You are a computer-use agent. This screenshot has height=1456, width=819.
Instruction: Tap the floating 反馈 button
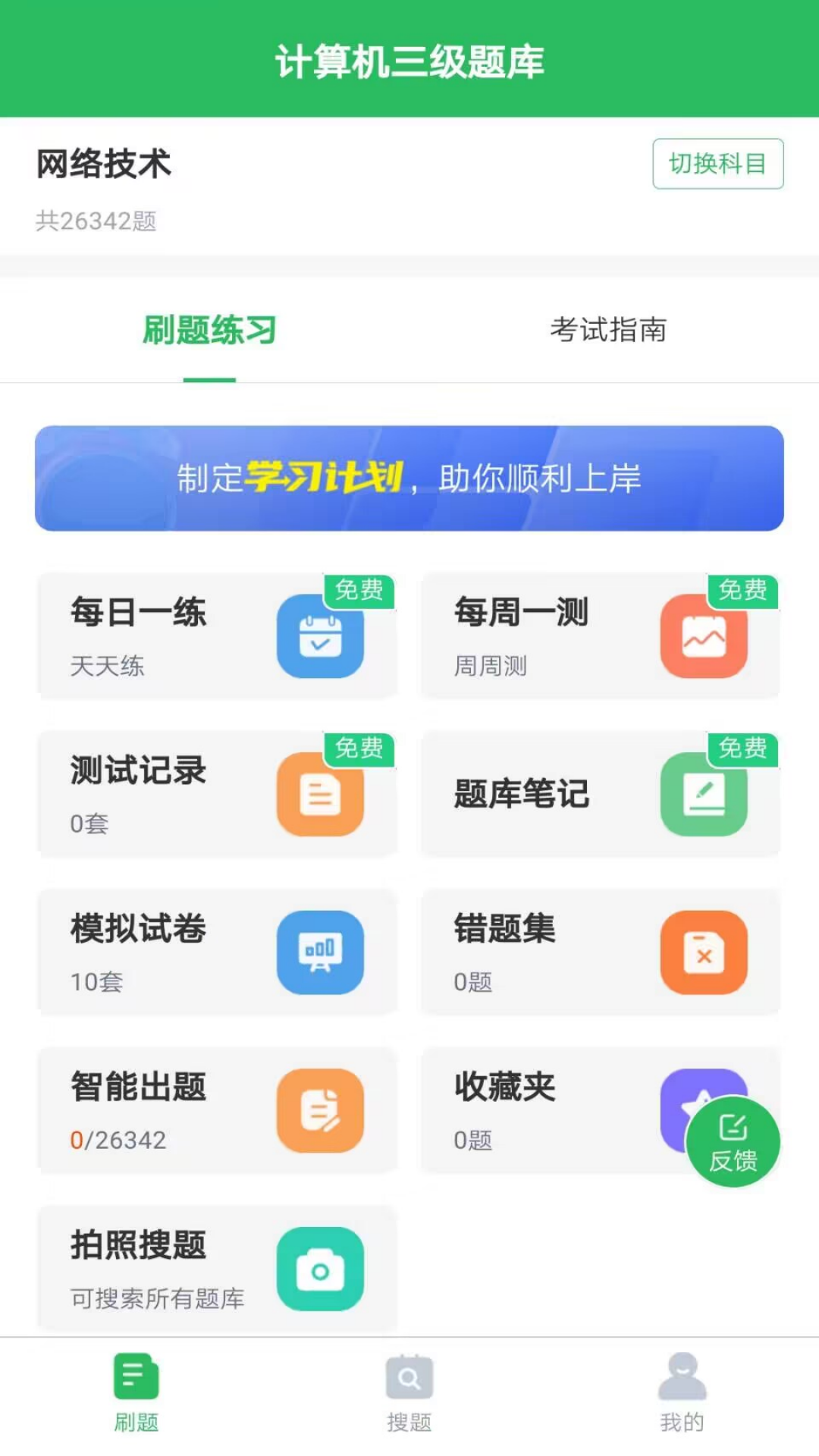(x=733, y=1141)
